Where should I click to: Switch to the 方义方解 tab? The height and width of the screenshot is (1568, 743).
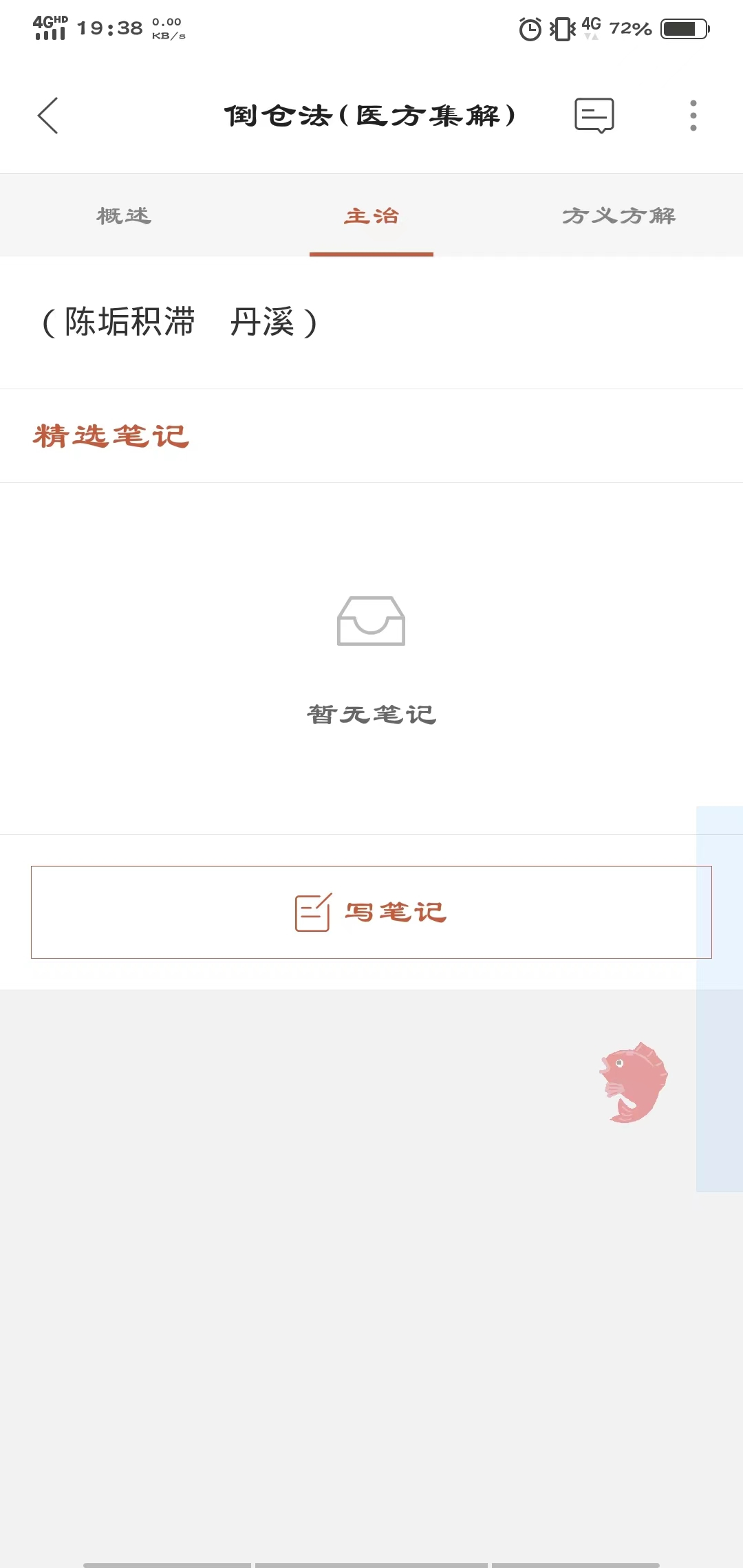click(618, 216)
